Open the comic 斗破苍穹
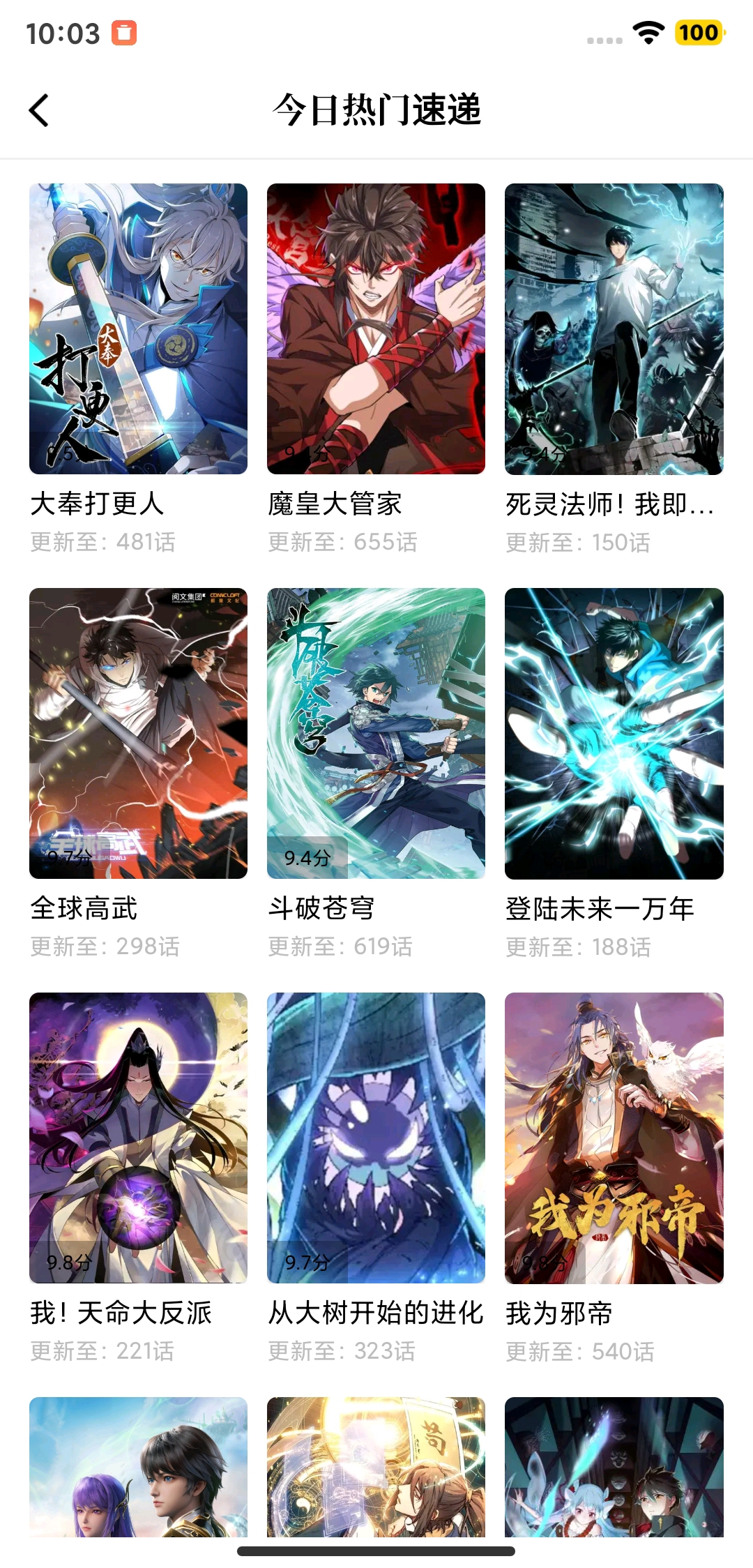This screenshot has height=1568, width=753. click(376, 733)
